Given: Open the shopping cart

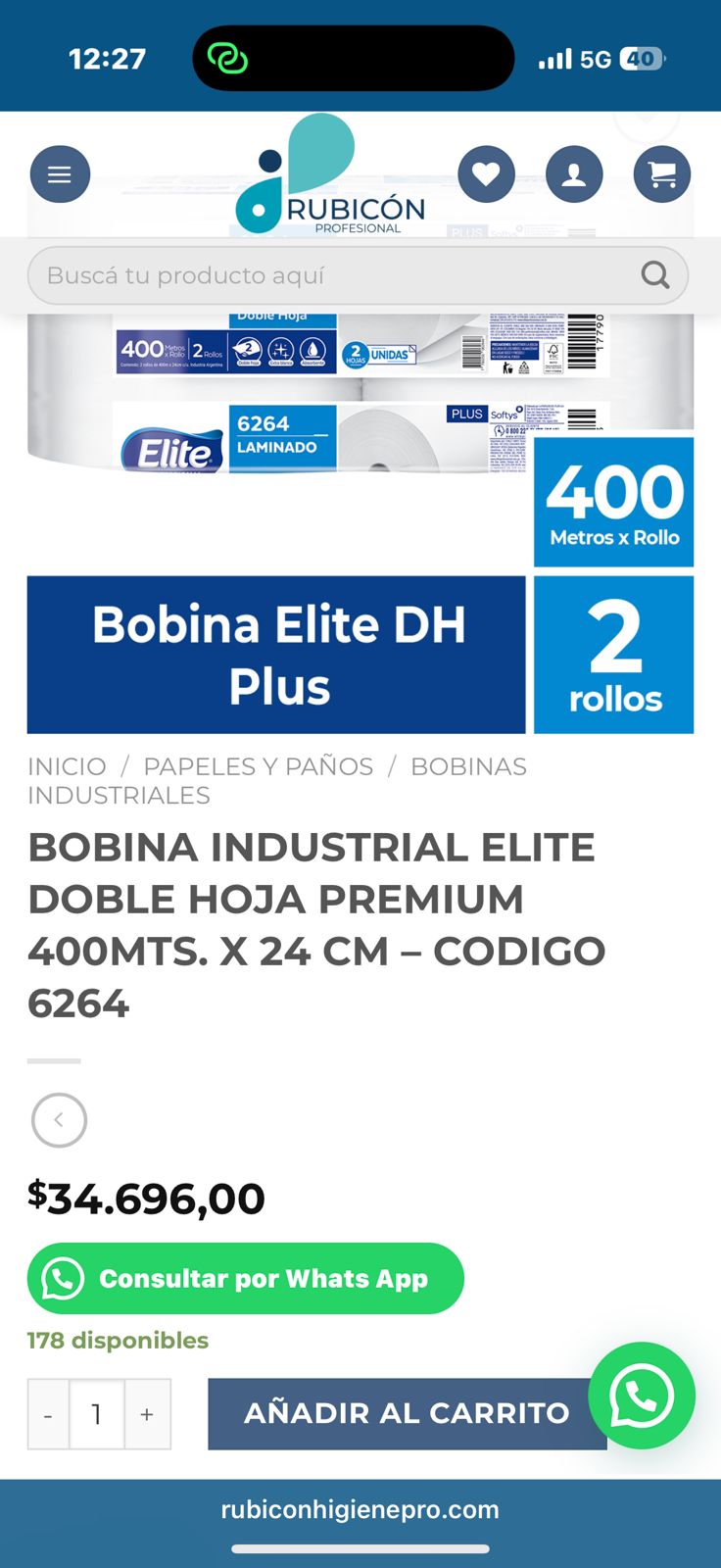Looking at the screenshot, I should point(662,174).
